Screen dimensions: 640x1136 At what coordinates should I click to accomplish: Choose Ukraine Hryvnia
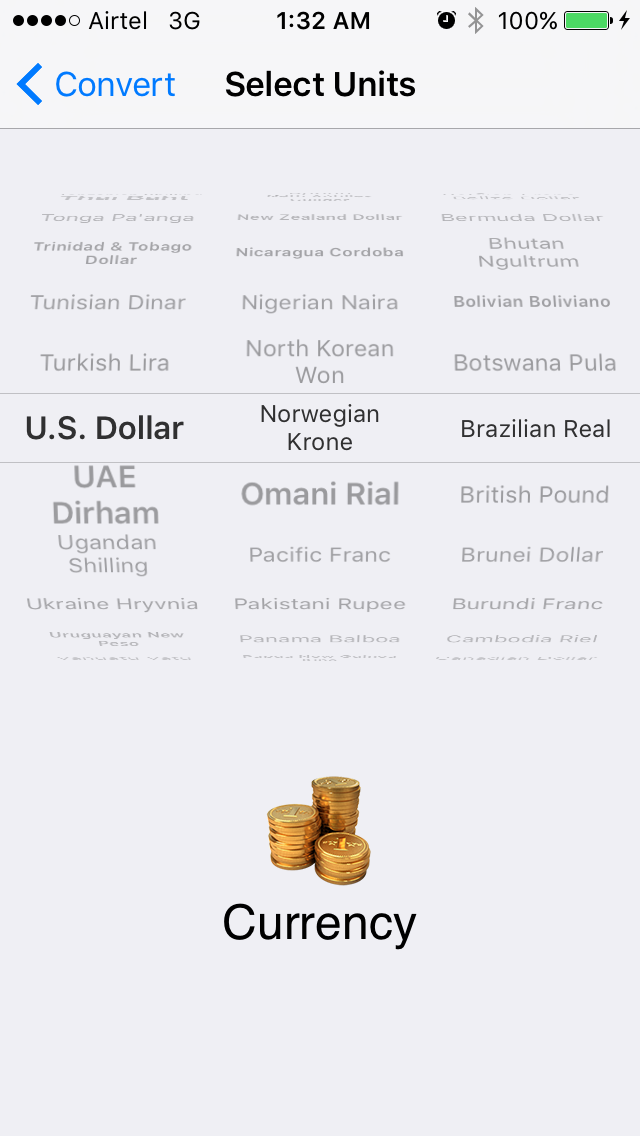click(x=112, y=603)
